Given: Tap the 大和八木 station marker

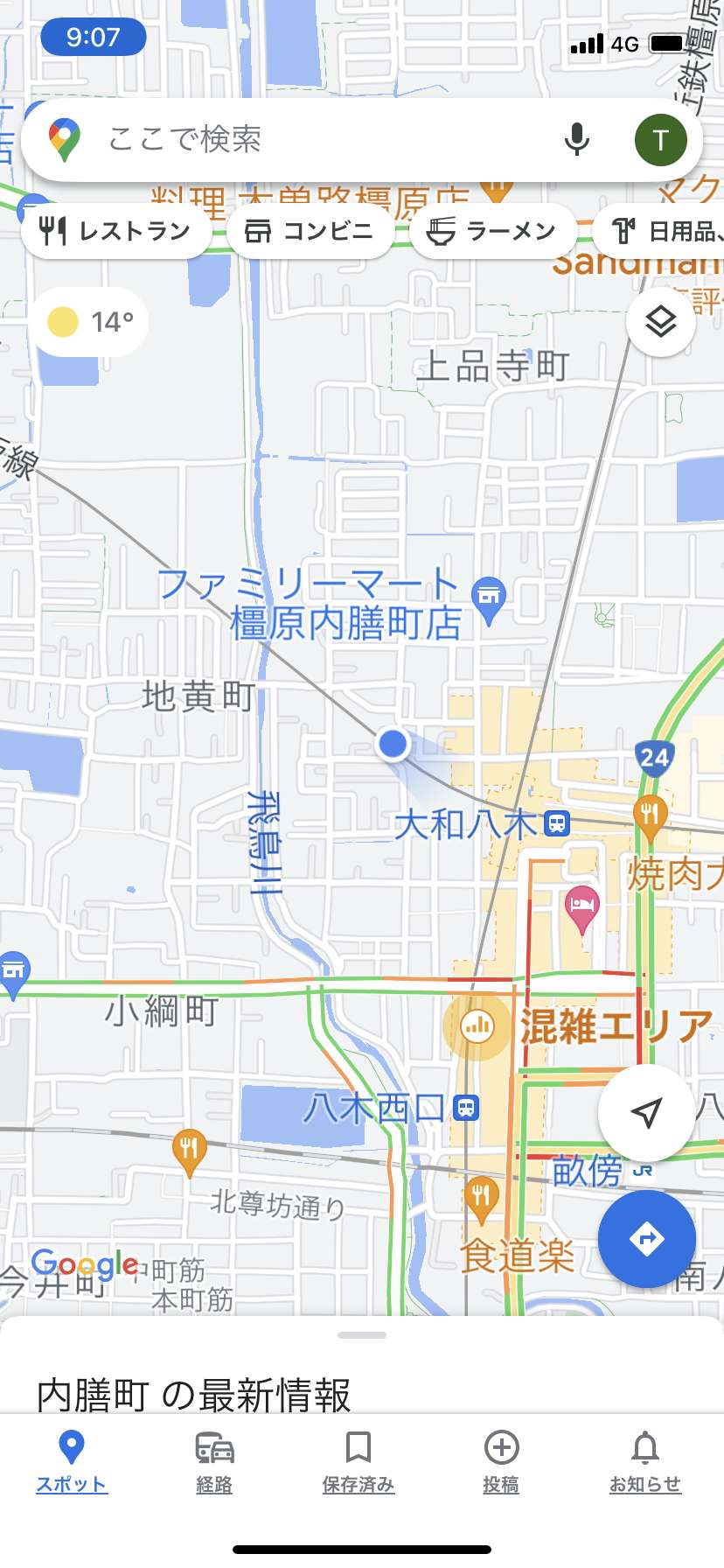Looking at the screenshot, I should tap(557, 823).
